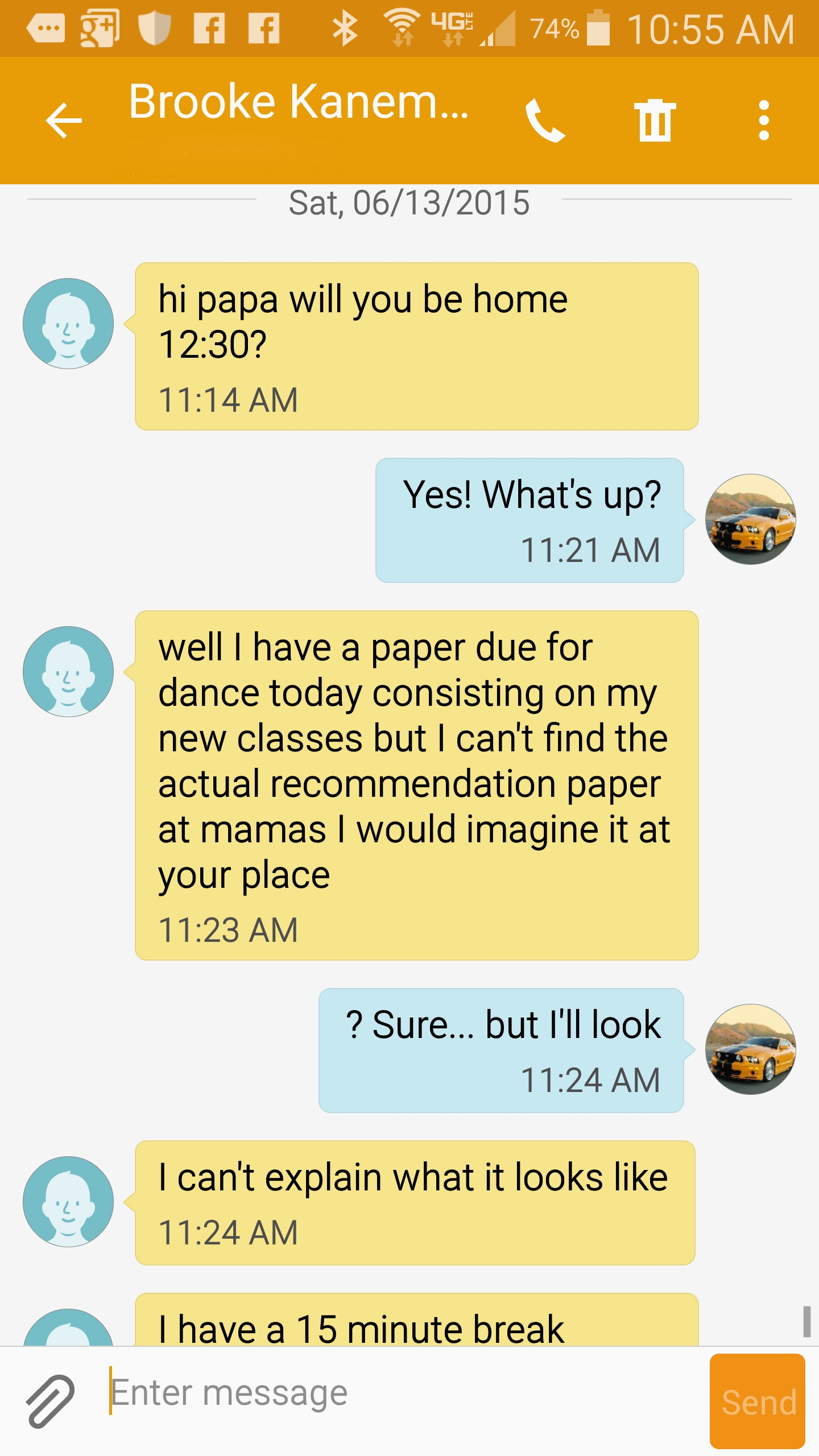Go back to the conversations list
819x1456 pixels.
64,121
